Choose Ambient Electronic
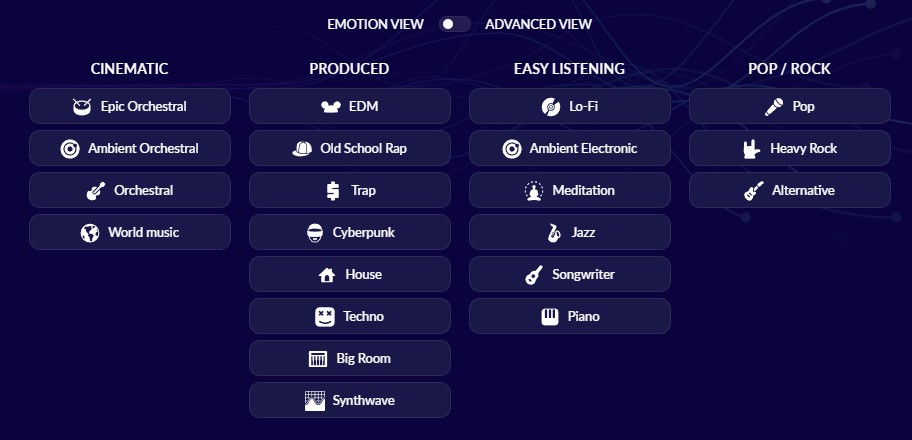The height and width of the screenshot is (440, 912). click(570, 148)
